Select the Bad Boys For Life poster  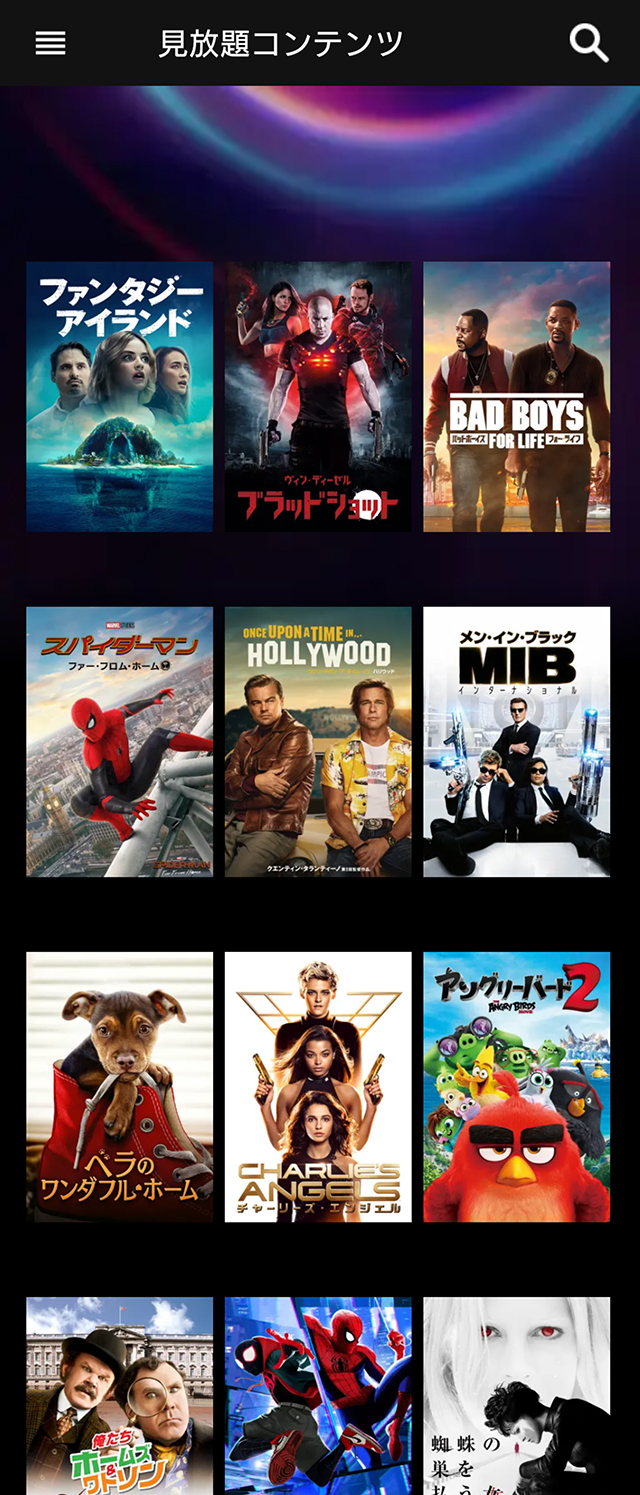pos(516,396)
